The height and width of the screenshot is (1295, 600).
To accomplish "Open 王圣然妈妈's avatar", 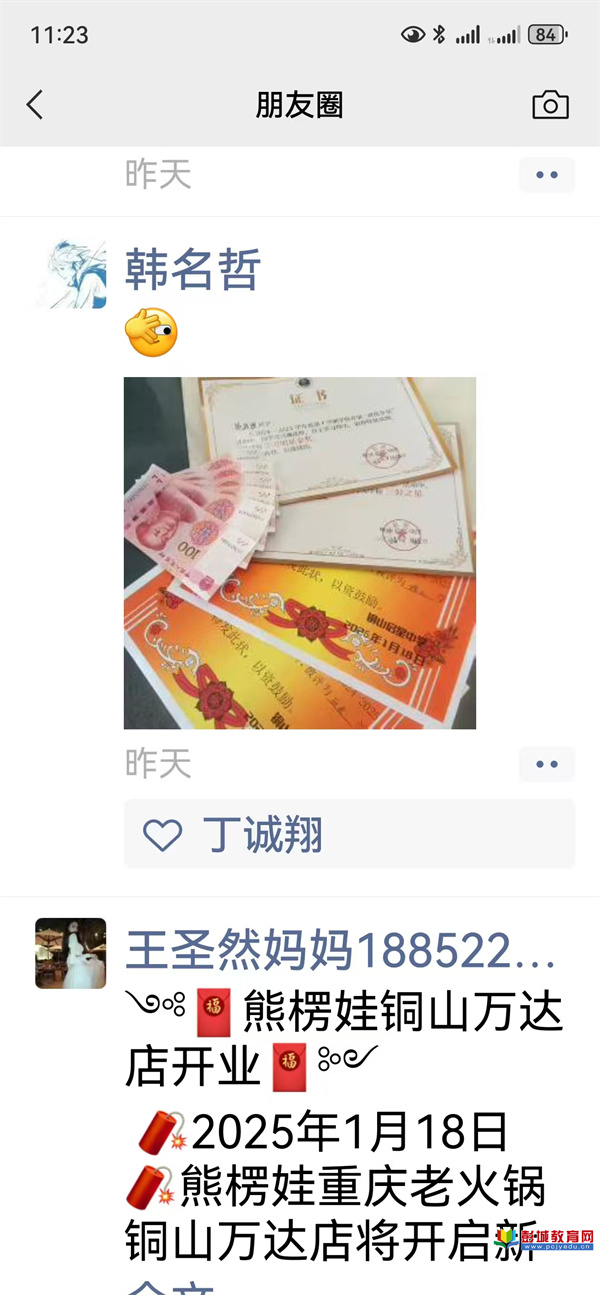I will pyautogui.click(x=71, y=953).
